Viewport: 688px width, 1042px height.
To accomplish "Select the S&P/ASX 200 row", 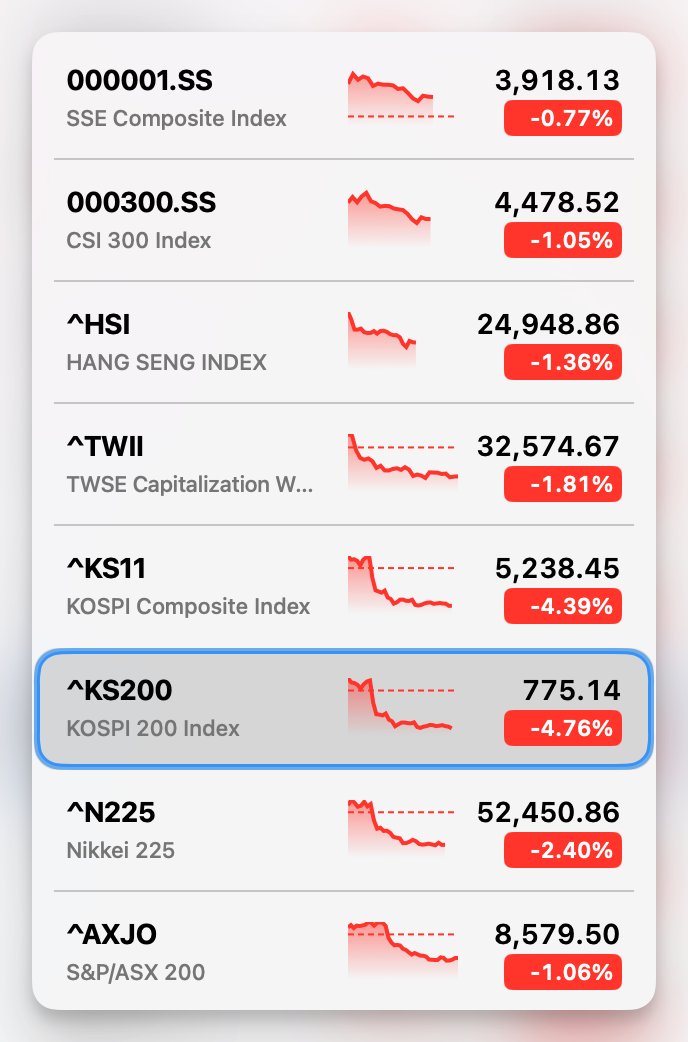I will 343,952.
